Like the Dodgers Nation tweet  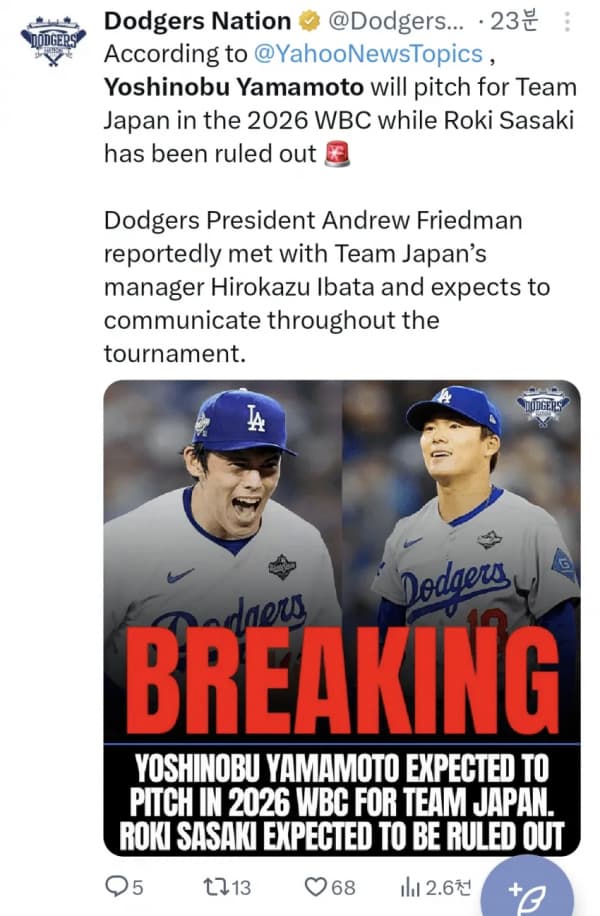coord(316,887)
